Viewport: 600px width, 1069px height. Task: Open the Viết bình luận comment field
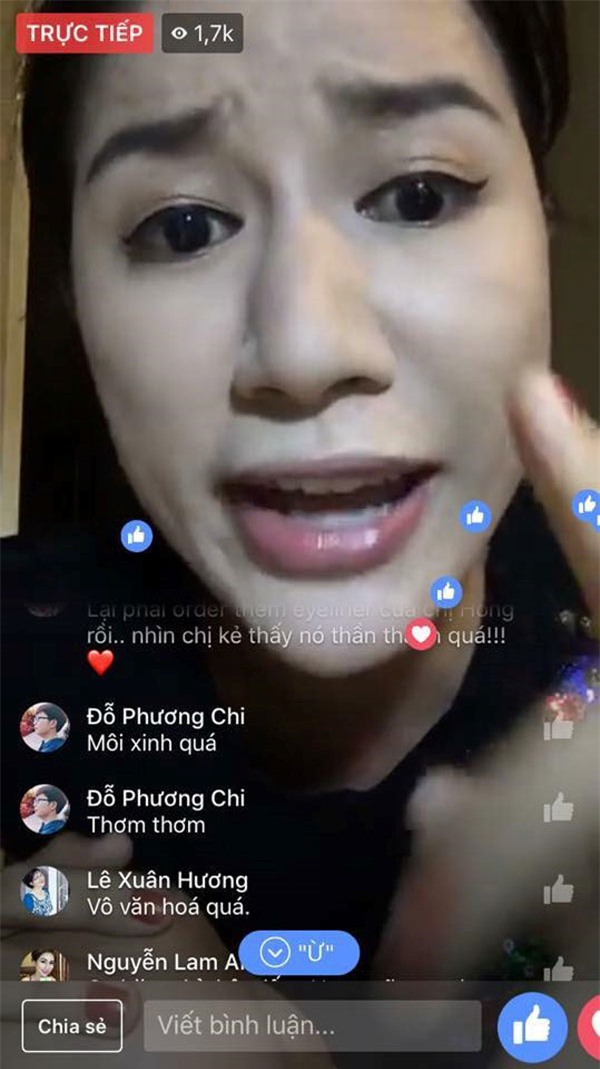click(x=312, y=1026)
